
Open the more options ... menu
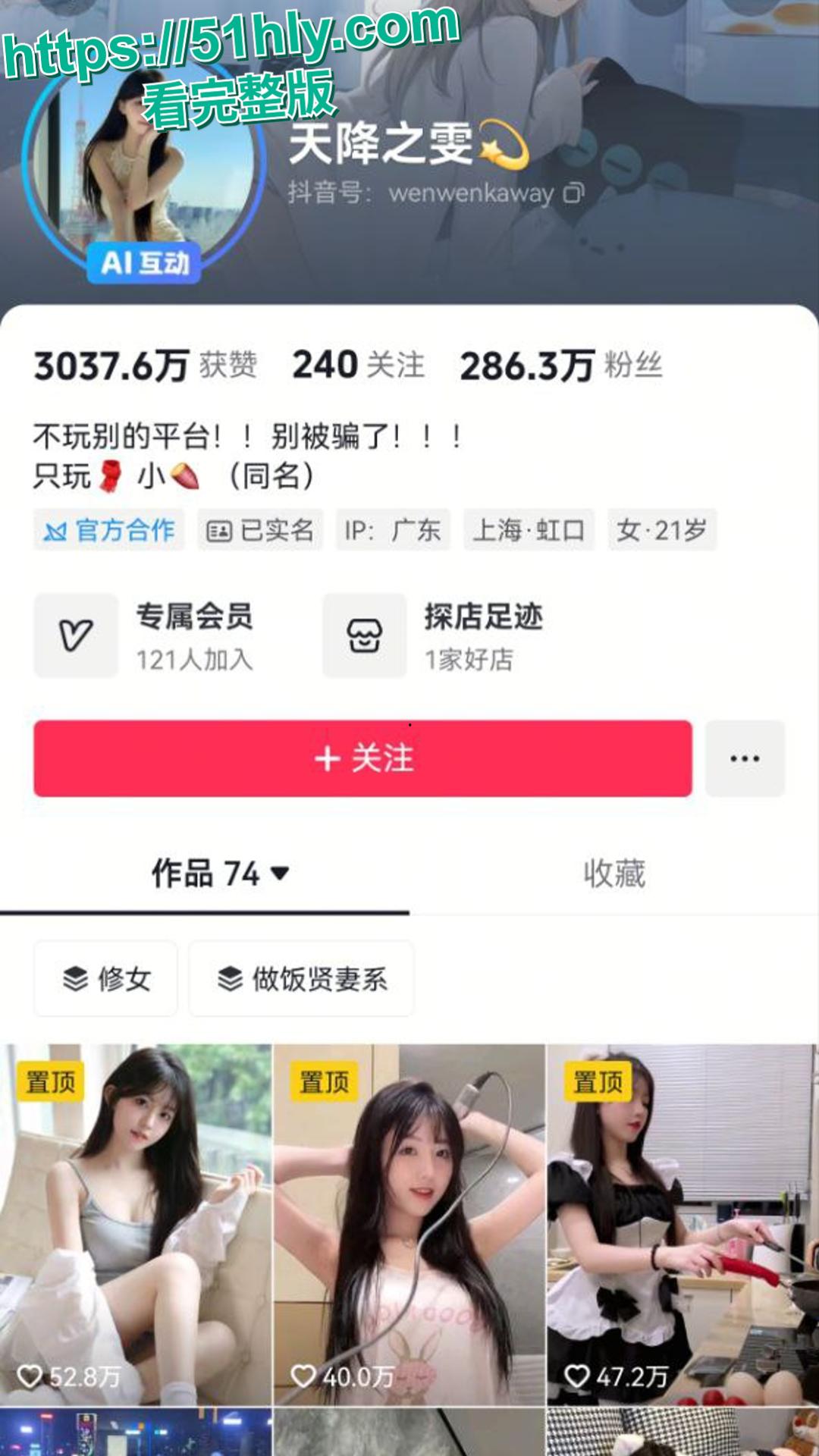point(744,760)
